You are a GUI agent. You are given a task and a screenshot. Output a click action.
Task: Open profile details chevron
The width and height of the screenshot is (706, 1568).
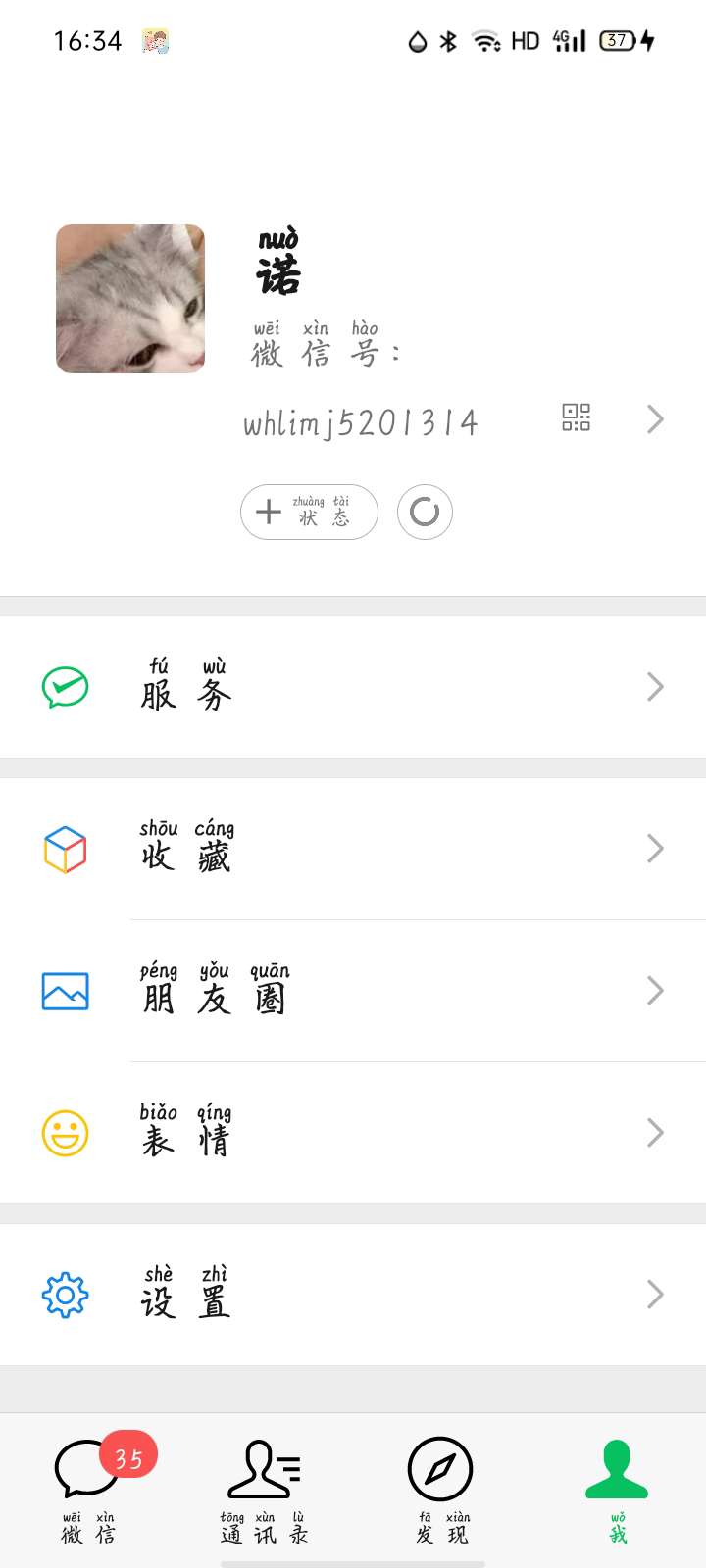tap(656, 419)
